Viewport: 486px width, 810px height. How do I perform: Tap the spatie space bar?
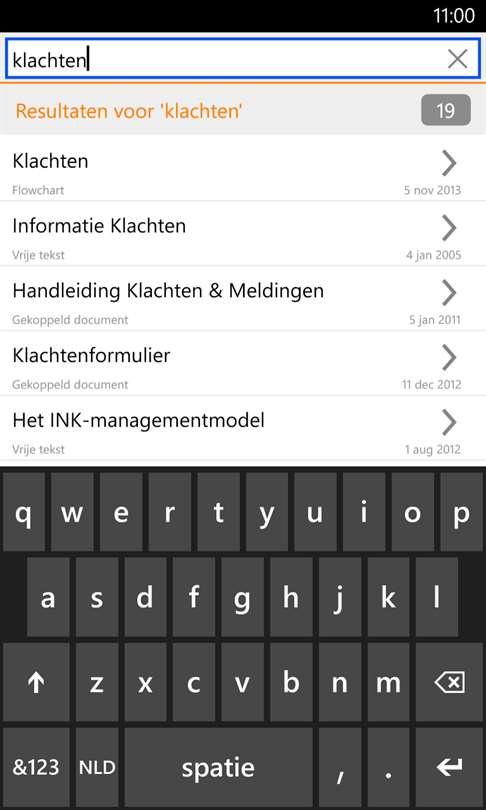(x=218, y=767)
